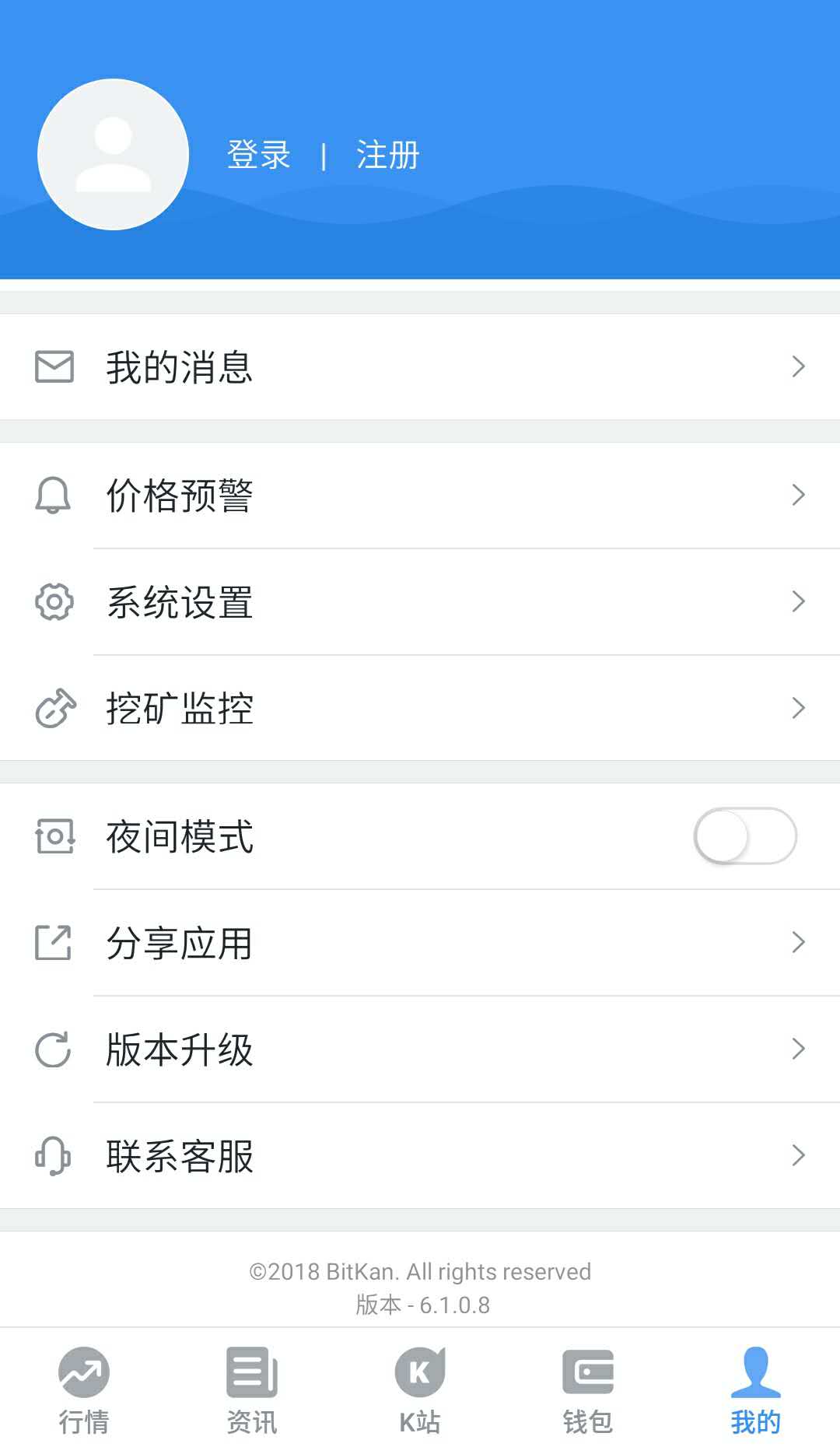The image size is (840, 1447).
Task: Open 联系客服 customer service
Action: click(420, 1156)
